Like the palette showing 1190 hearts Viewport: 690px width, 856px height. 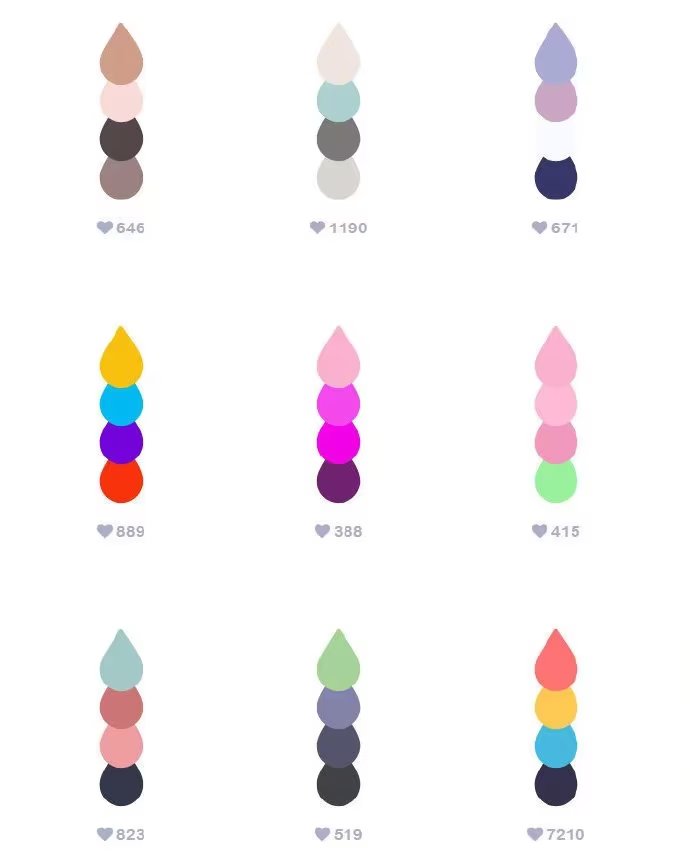point(317,228)
